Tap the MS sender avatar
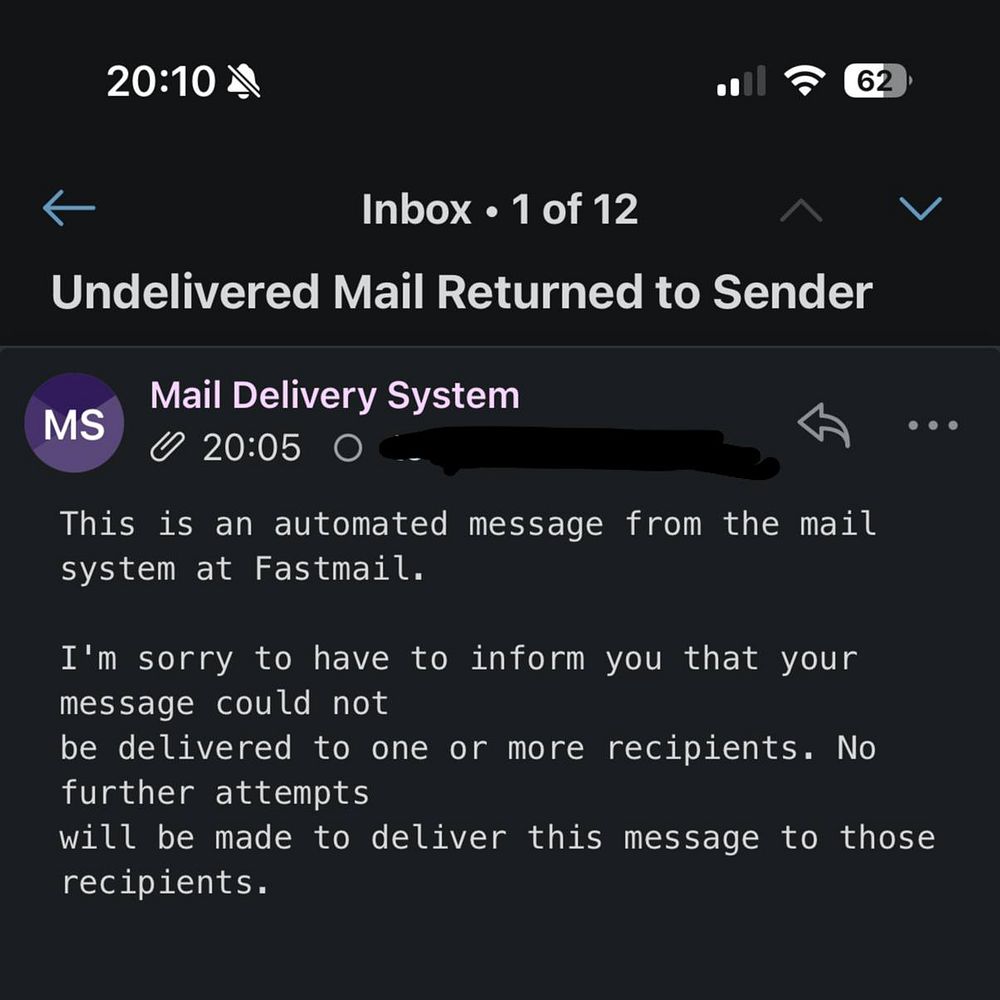The width and height of the screenshot is (1000, 1000). click(74, 424)
